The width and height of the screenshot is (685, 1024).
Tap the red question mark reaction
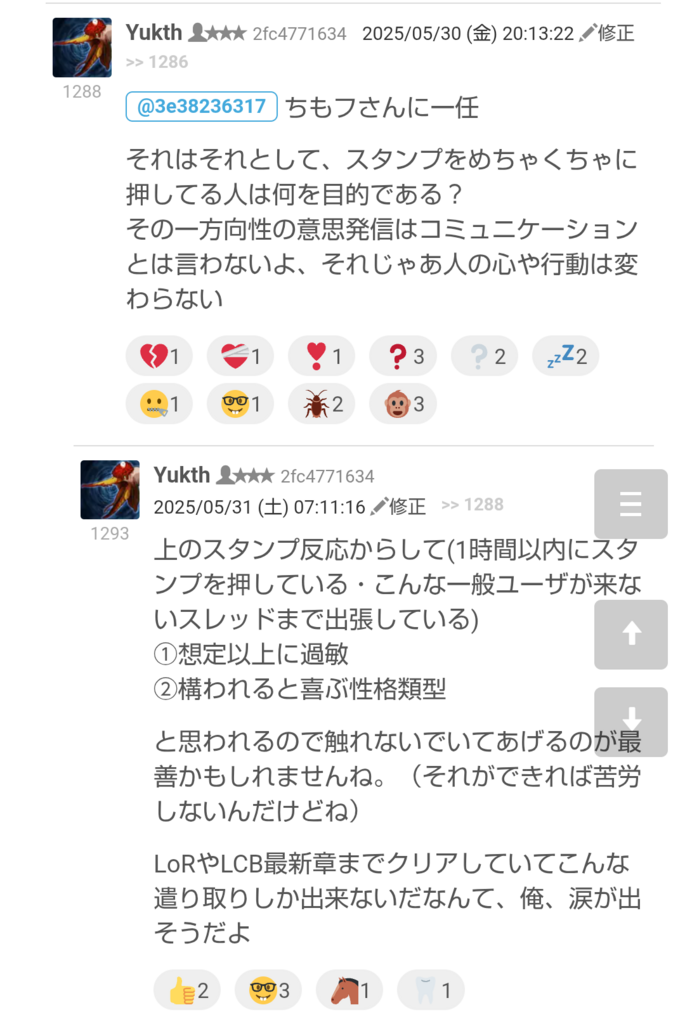pyautogui.click(x=402, y=355)
